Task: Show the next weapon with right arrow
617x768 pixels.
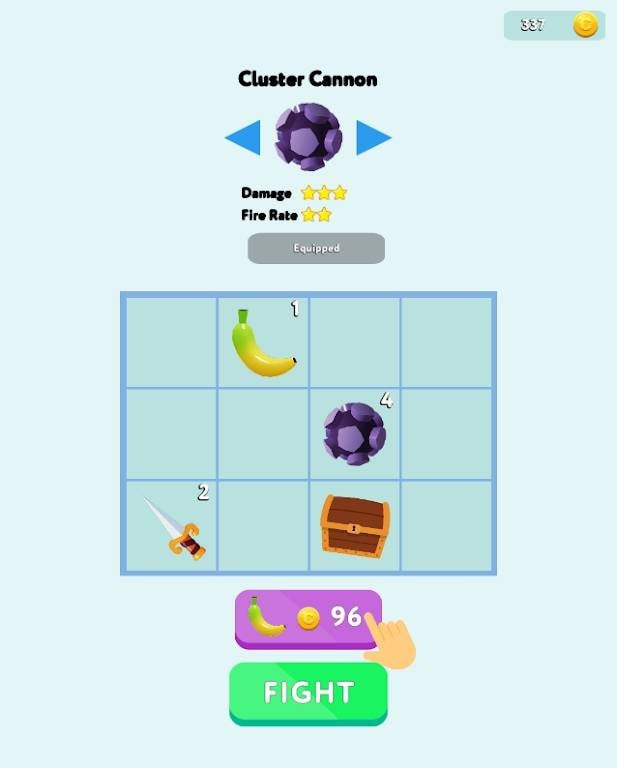Action: [372, 137]
